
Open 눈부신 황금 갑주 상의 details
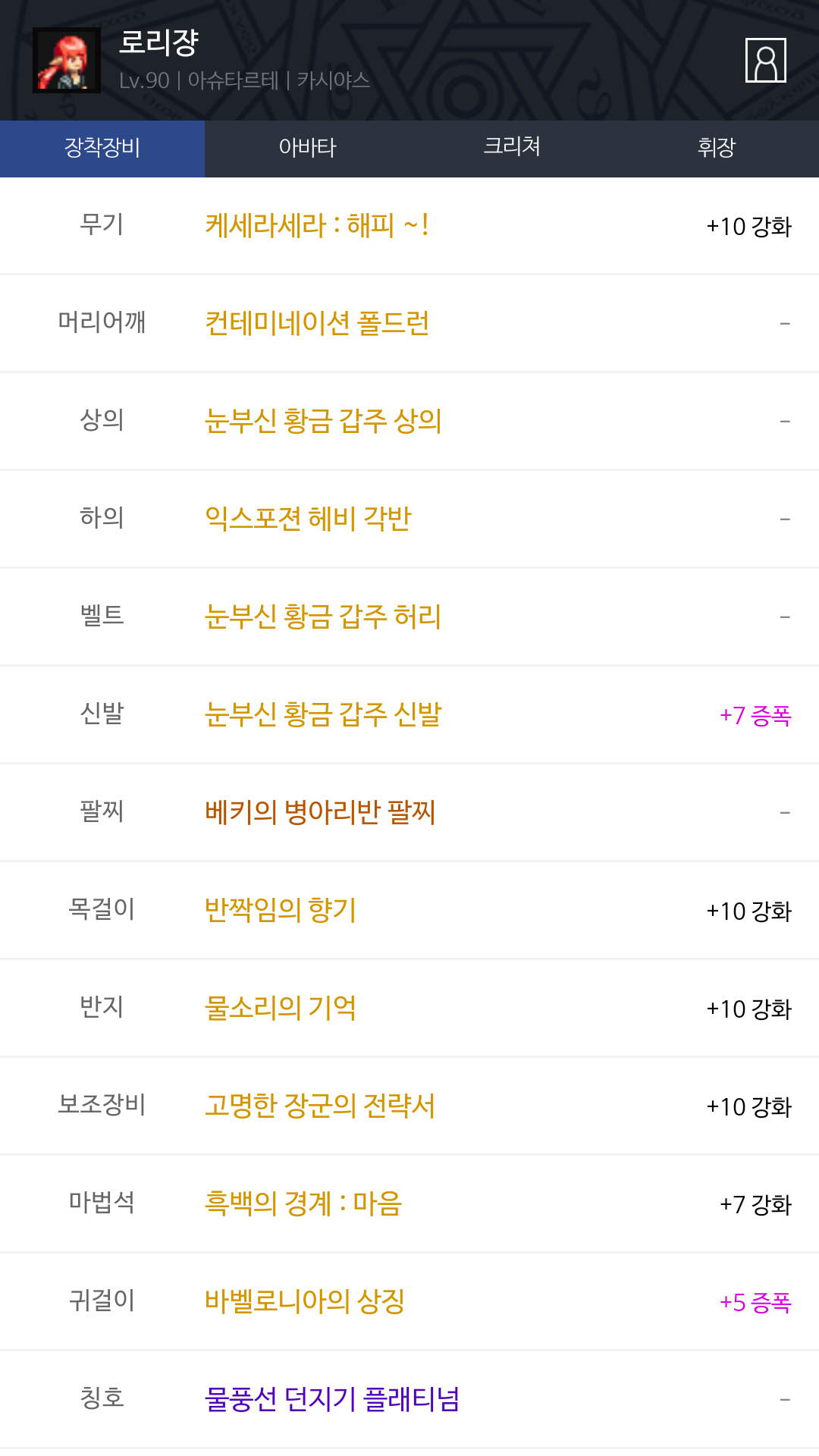323,422
